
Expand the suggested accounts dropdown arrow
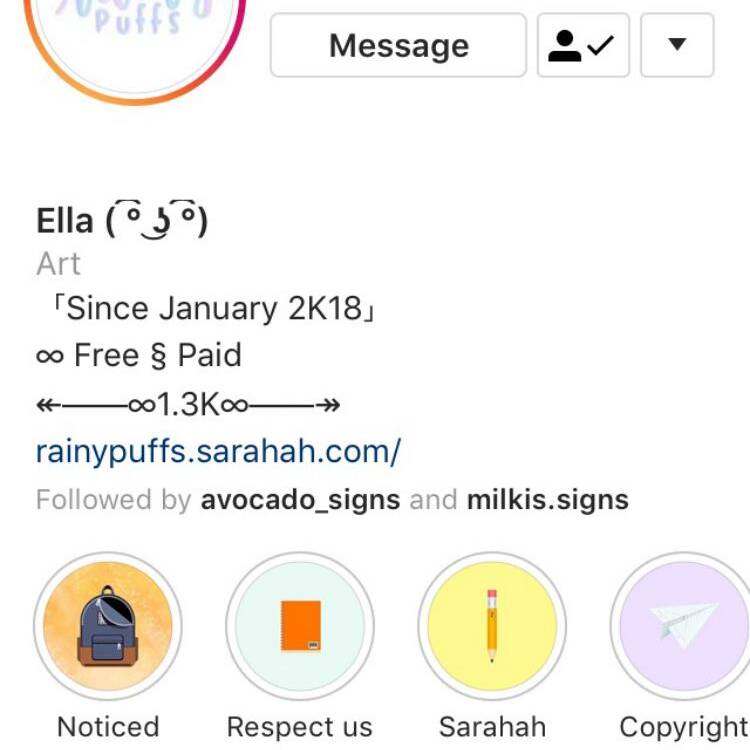pyautogui.click(x=677, y=45)
